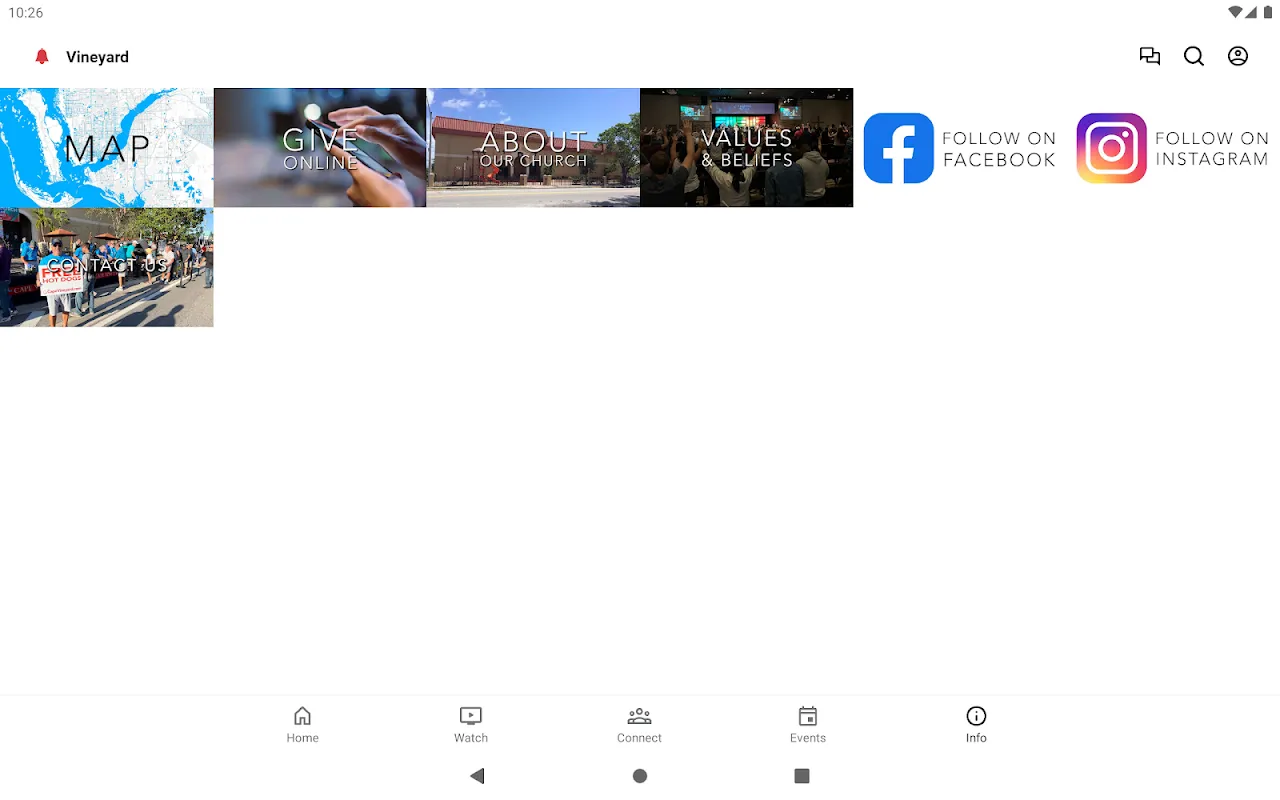
Task: Select the Info tab
Action: (x=976, y=725)
